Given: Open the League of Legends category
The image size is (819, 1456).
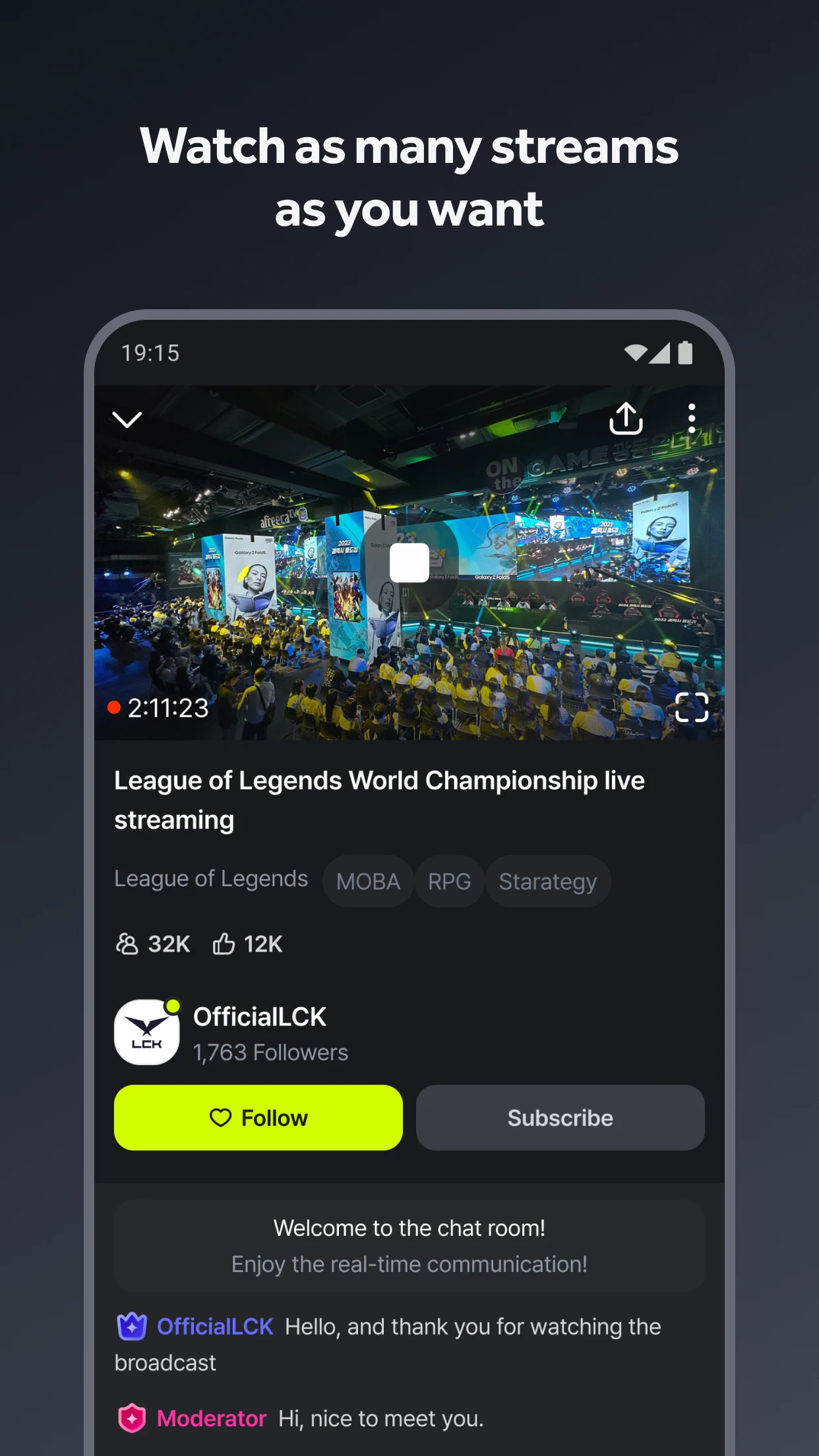Looking at the screenshot, I should tap(210, 878).
